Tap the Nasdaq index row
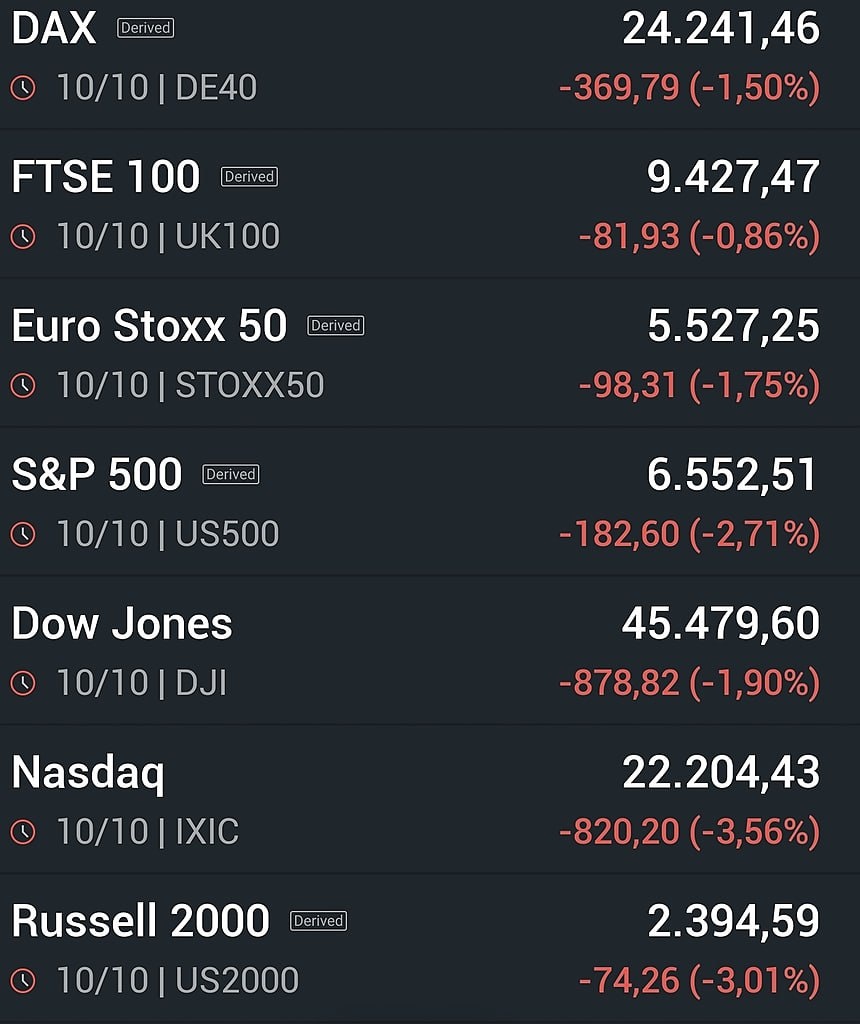This screenshot has width=860, height=1024. tap(88, 773)
